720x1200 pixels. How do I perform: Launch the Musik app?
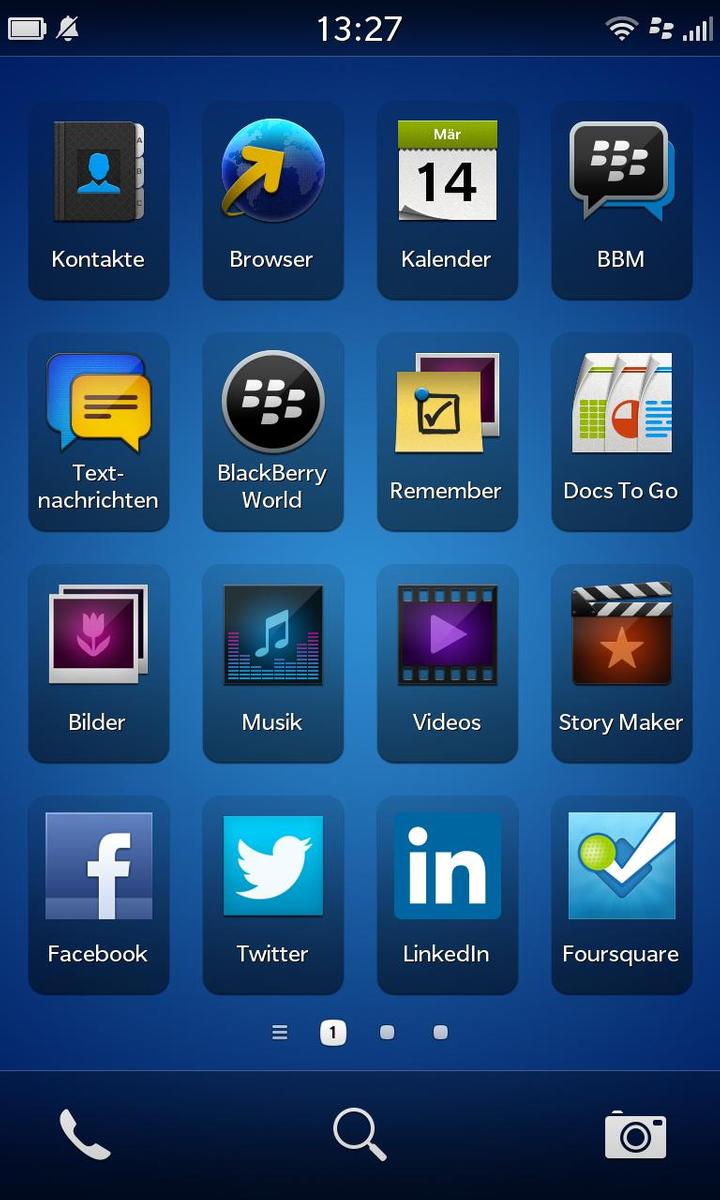click(x=272, y=663)
